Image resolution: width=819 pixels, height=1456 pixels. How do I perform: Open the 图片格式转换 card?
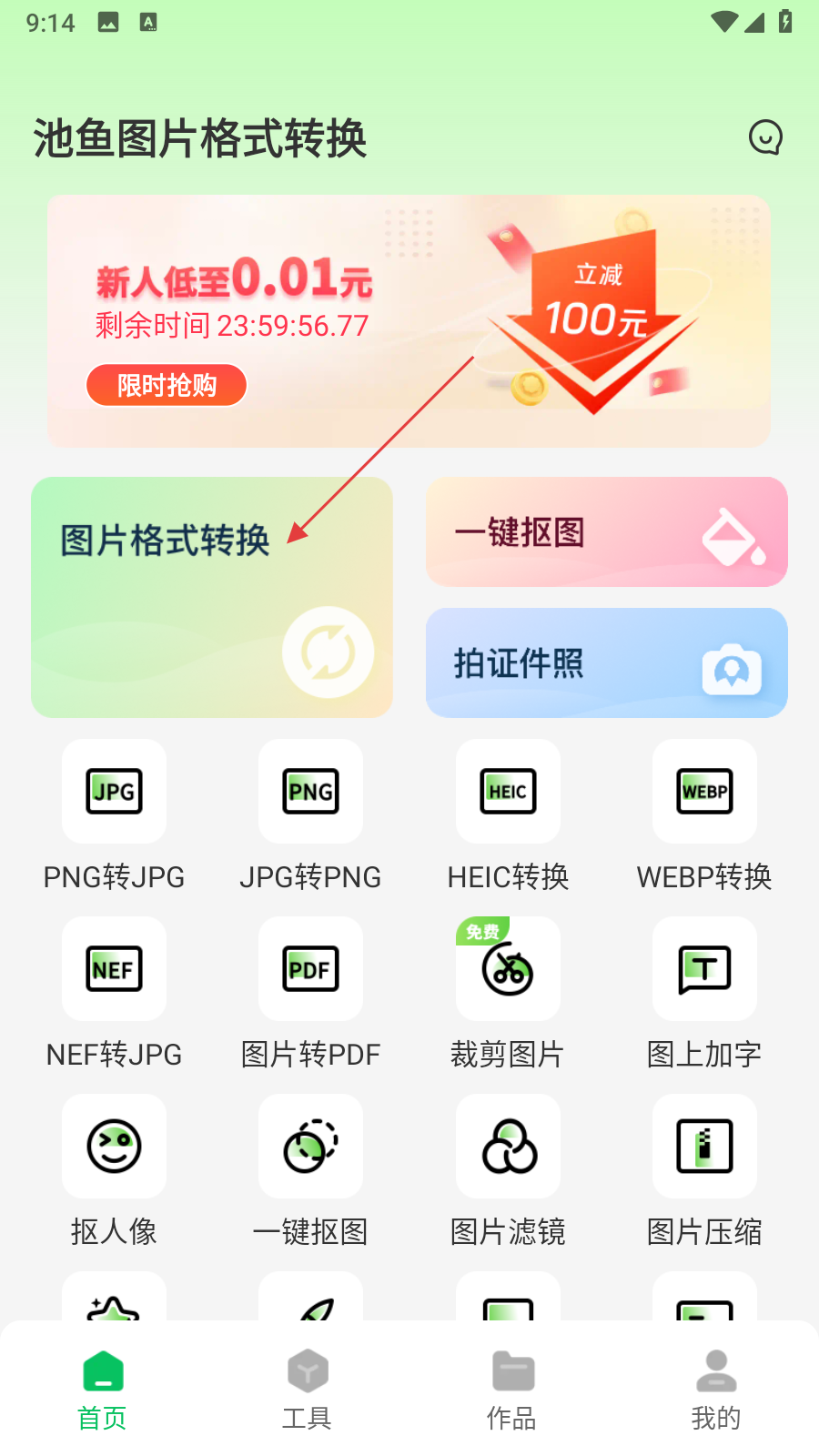tap(212, 597)
